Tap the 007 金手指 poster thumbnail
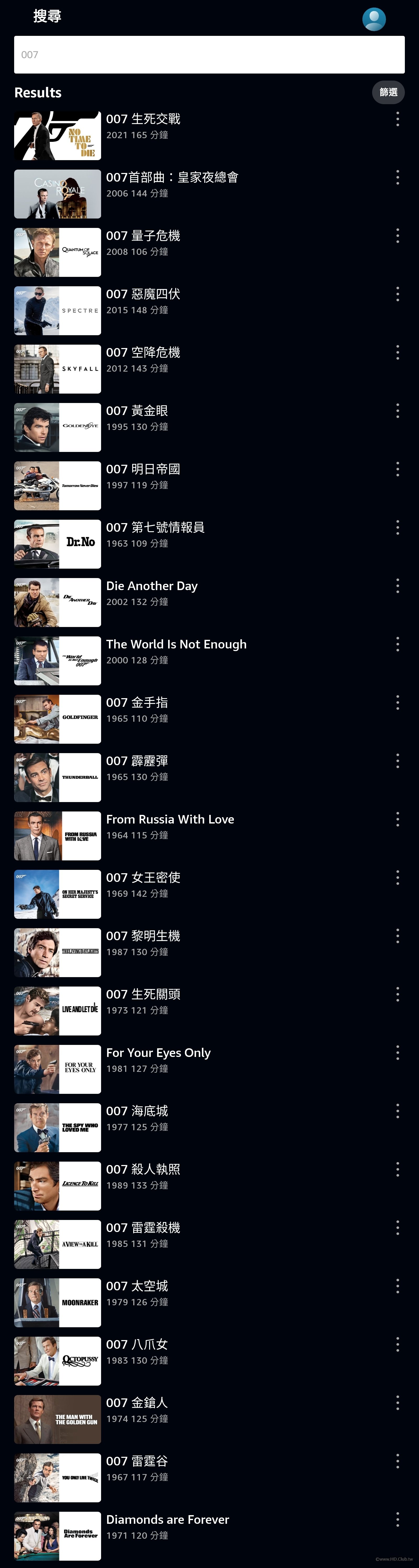This screenshot has width=419, height=1568. click(57, 719)
